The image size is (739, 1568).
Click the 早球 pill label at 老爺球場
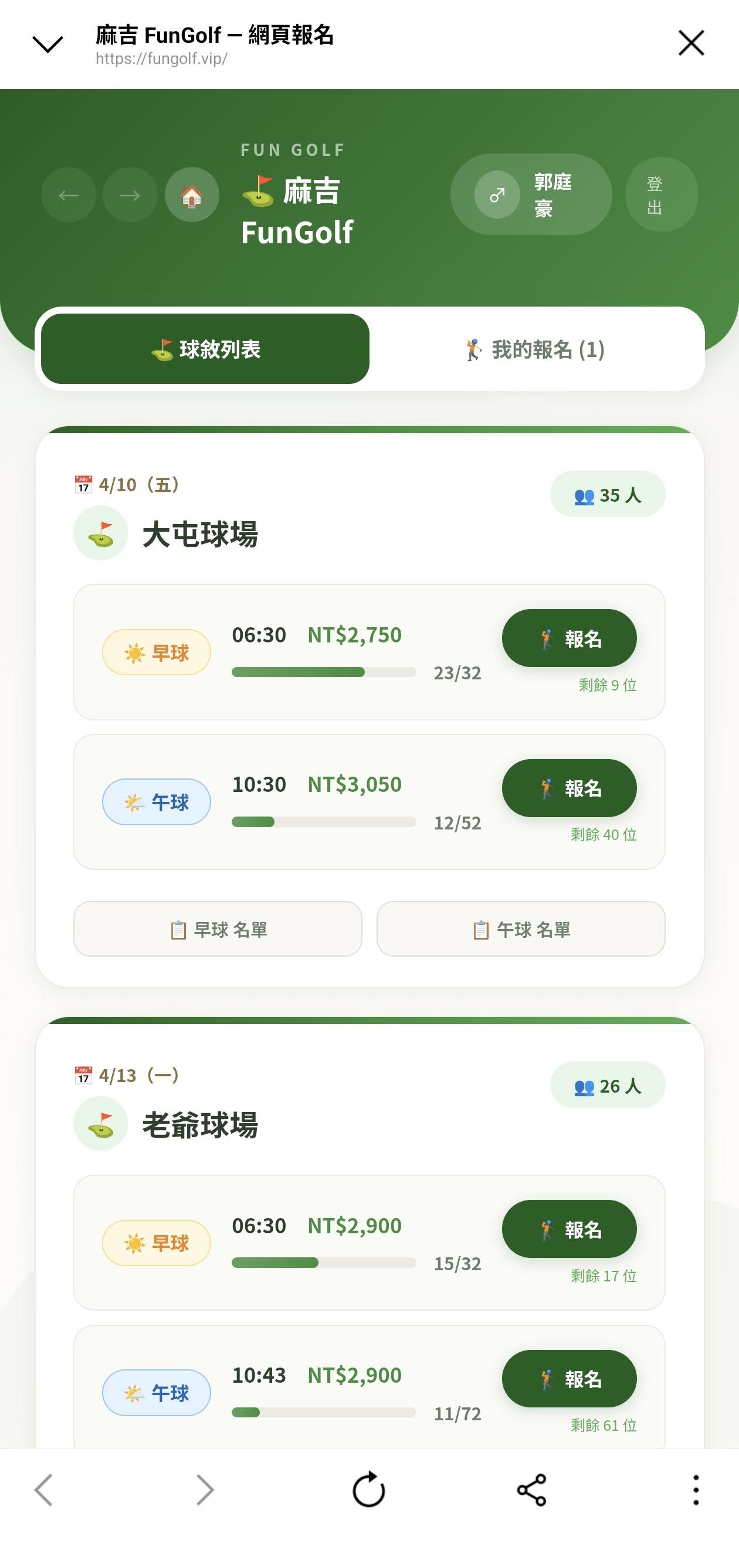tap(156, 1242)
